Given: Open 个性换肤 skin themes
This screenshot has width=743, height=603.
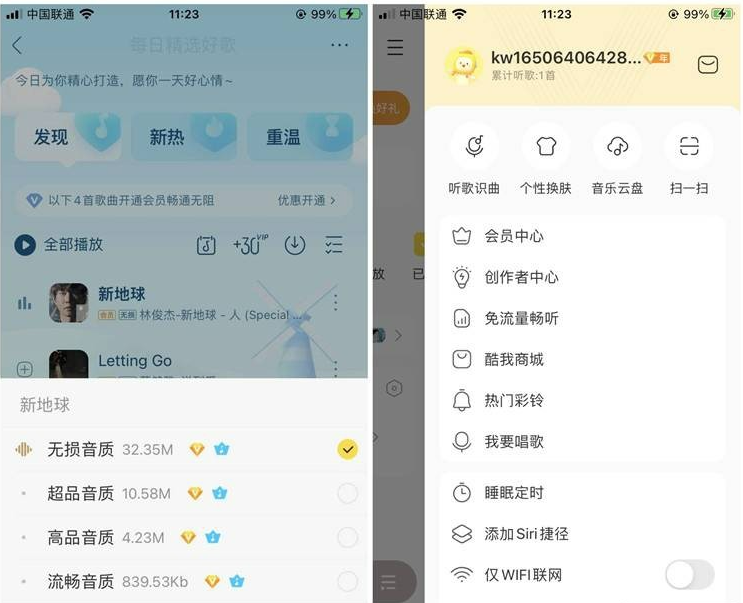Looking at the screenshot, I should click(545, 160).
